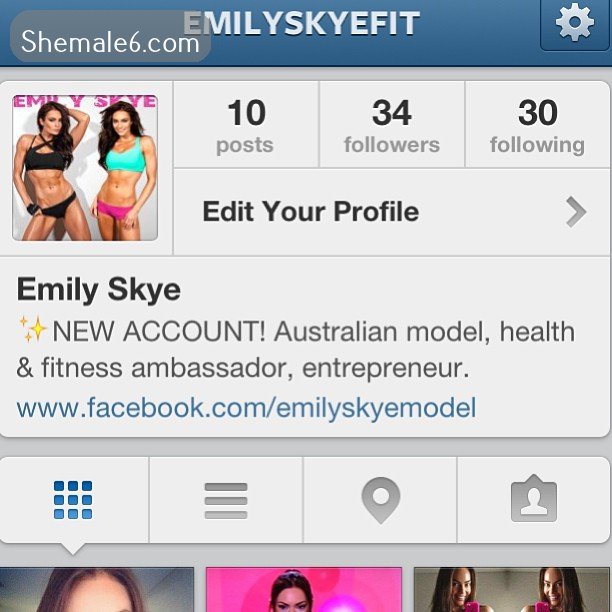Open the photo map tab
Viewport: 612px width, 612px height.
(x=380, y=500)
